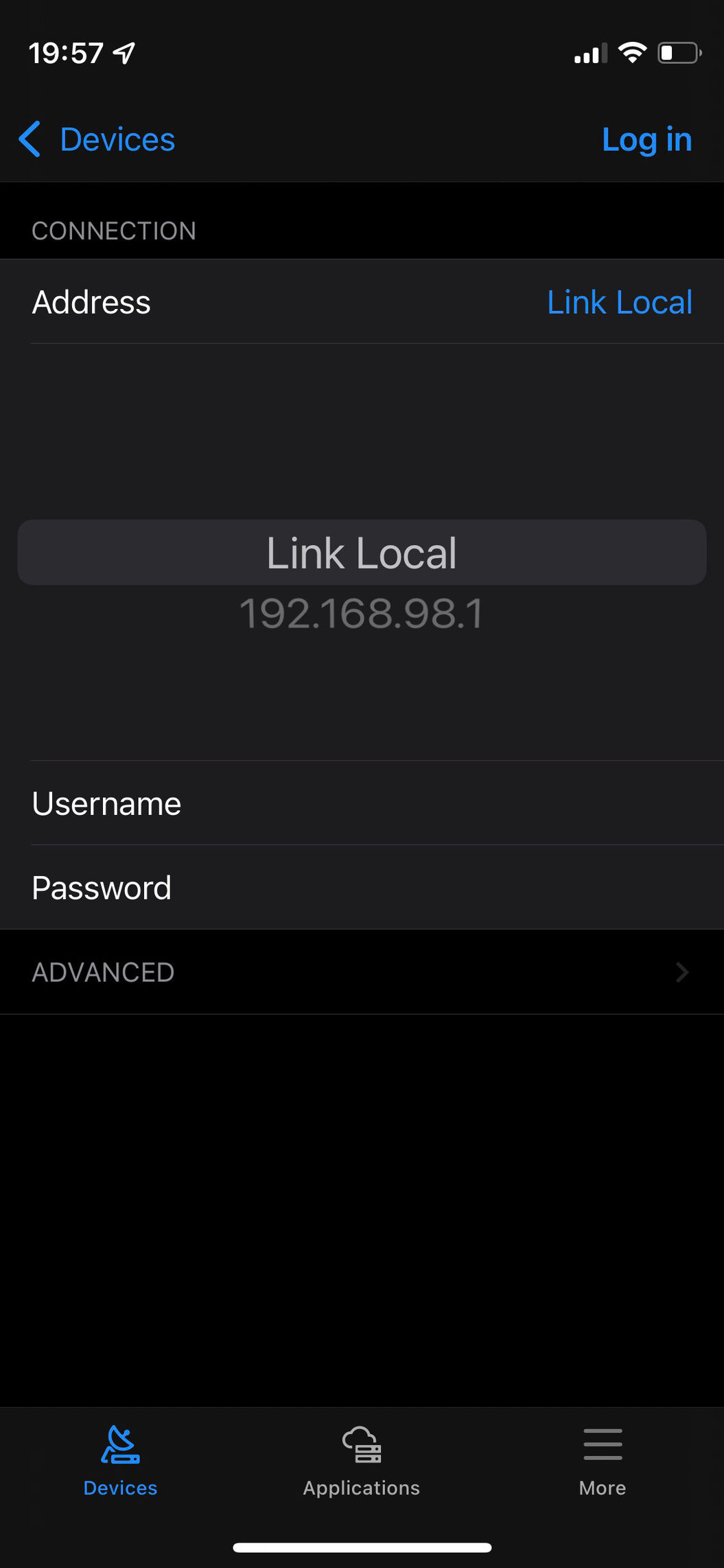
Task: Expand the Advanced section
Action: coord(362,972)
